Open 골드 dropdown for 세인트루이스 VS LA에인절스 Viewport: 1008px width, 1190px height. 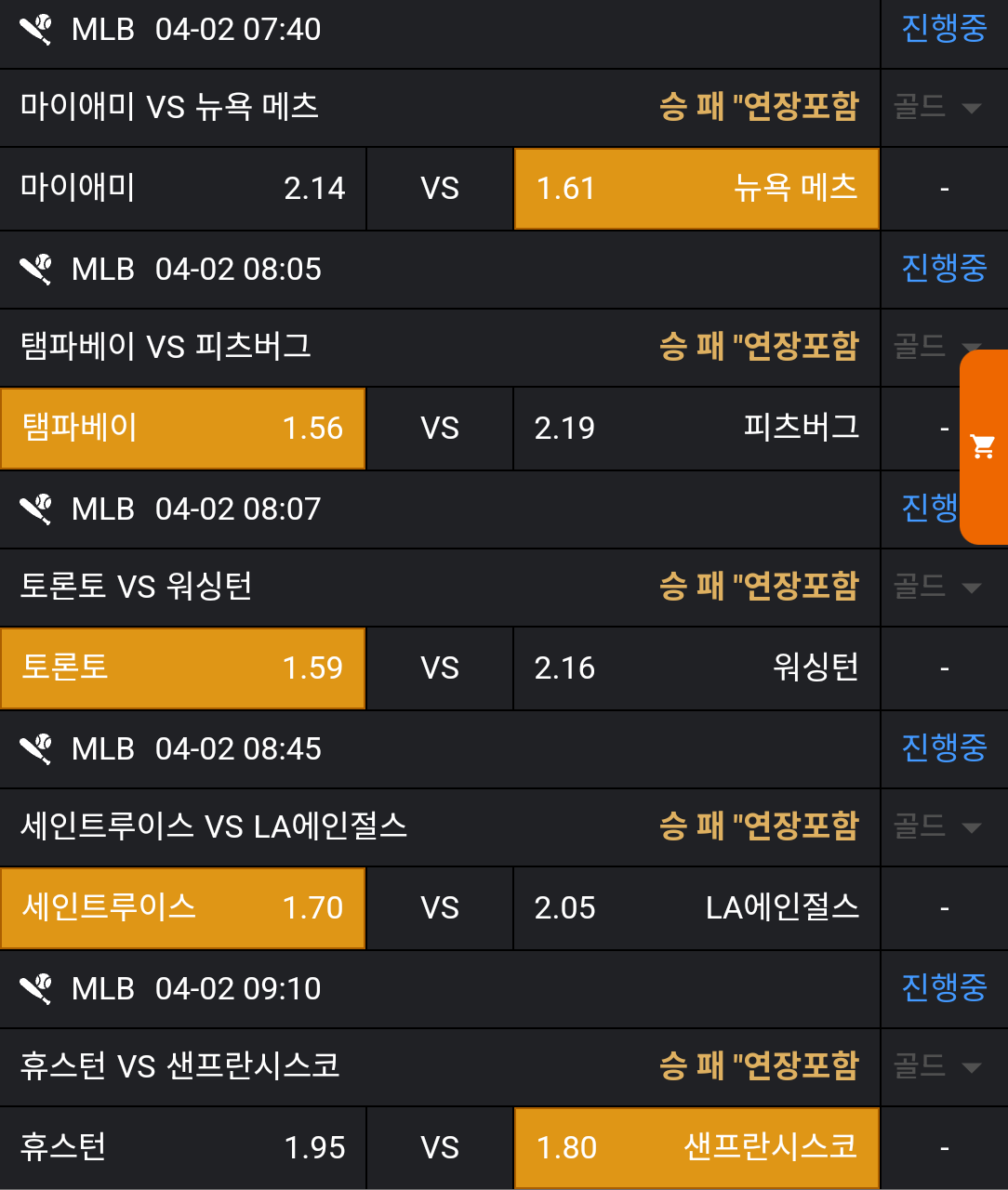(937, 827)
